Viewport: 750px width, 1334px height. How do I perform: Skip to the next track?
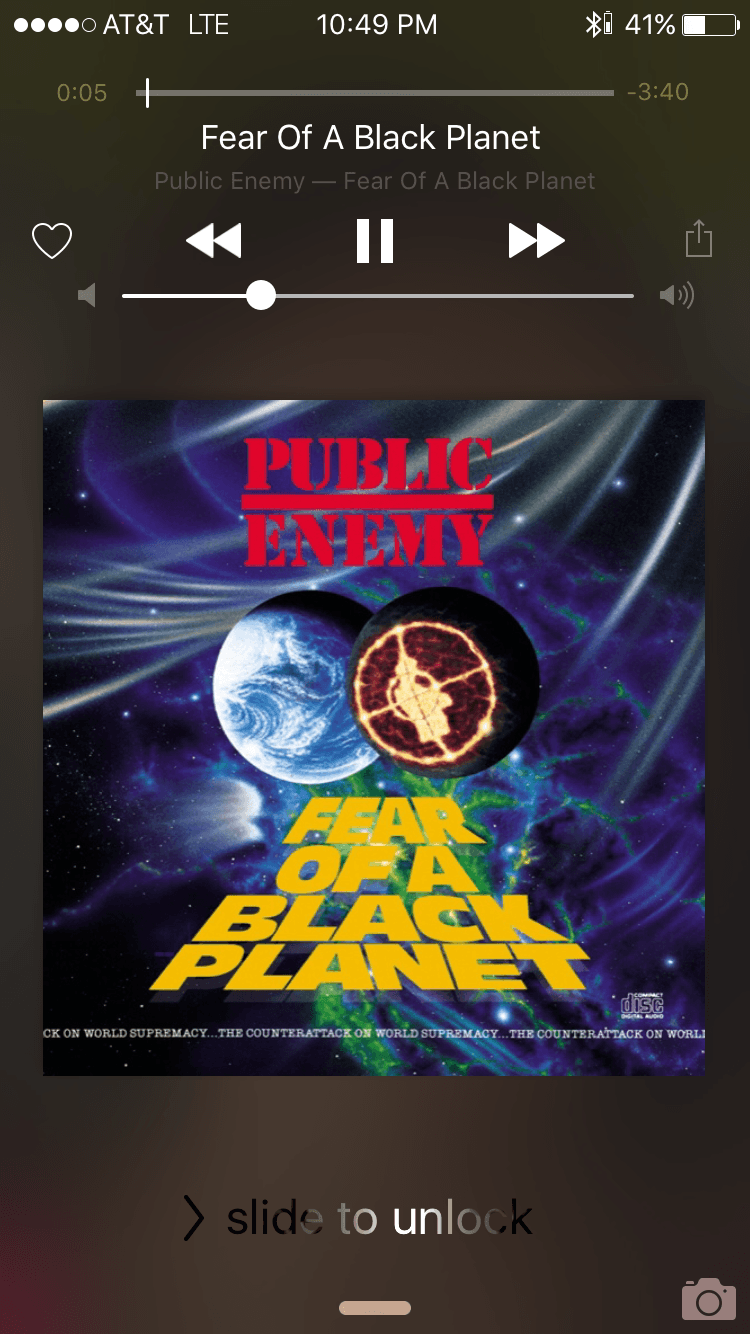tap(536, 241)
